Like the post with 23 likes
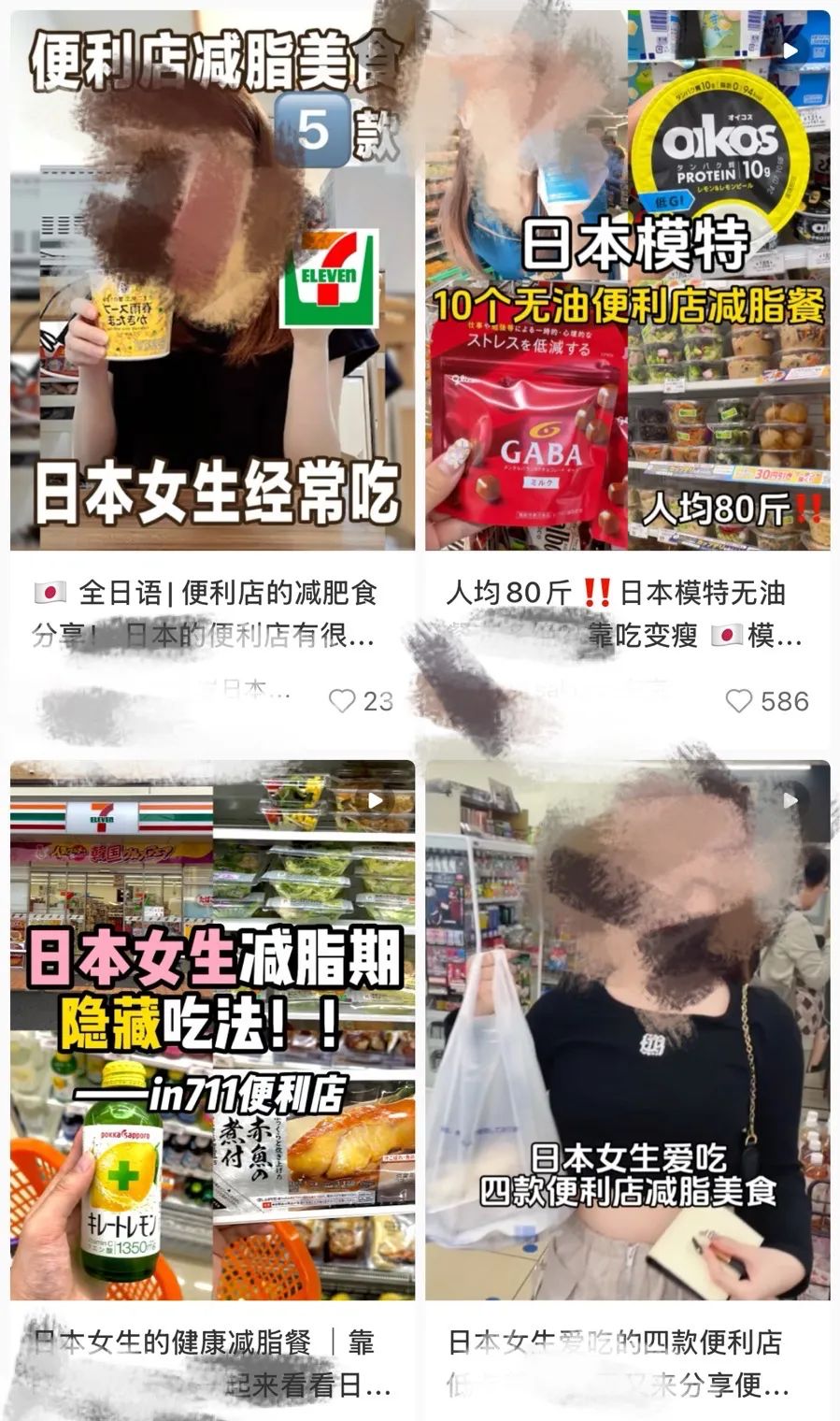This screenshot has height=1421, width=840. (342, 701)
